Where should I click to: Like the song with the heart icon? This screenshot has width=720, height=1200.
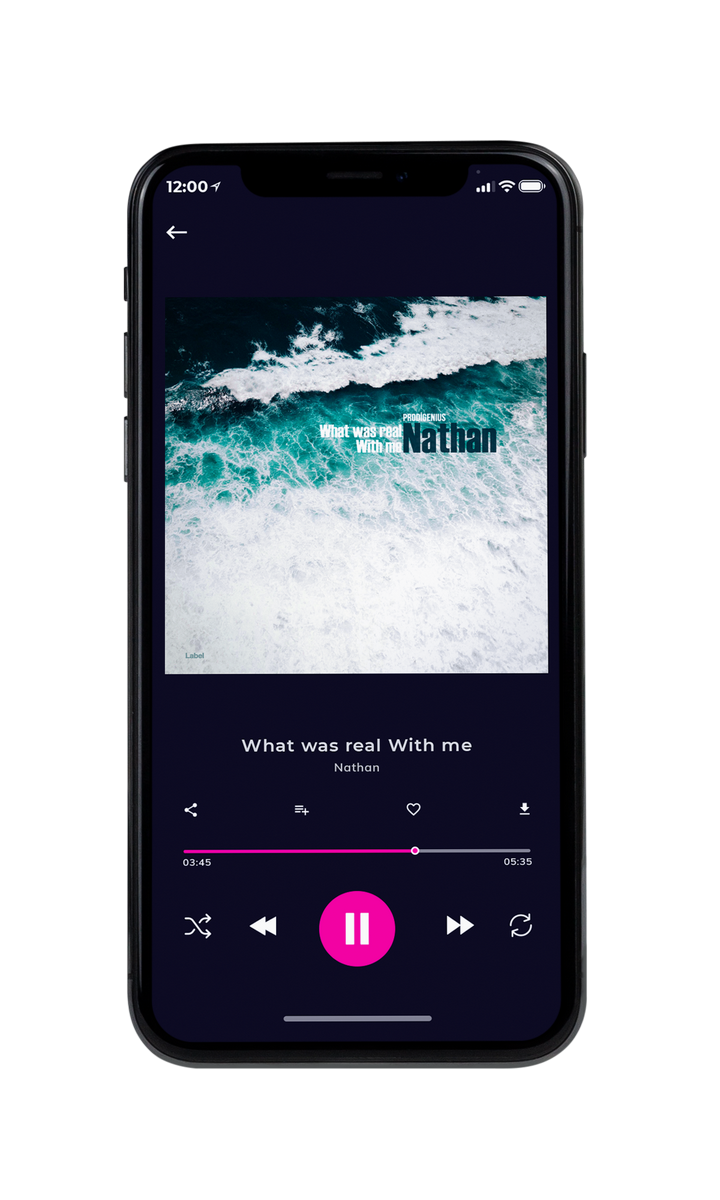tap(413, 809)
